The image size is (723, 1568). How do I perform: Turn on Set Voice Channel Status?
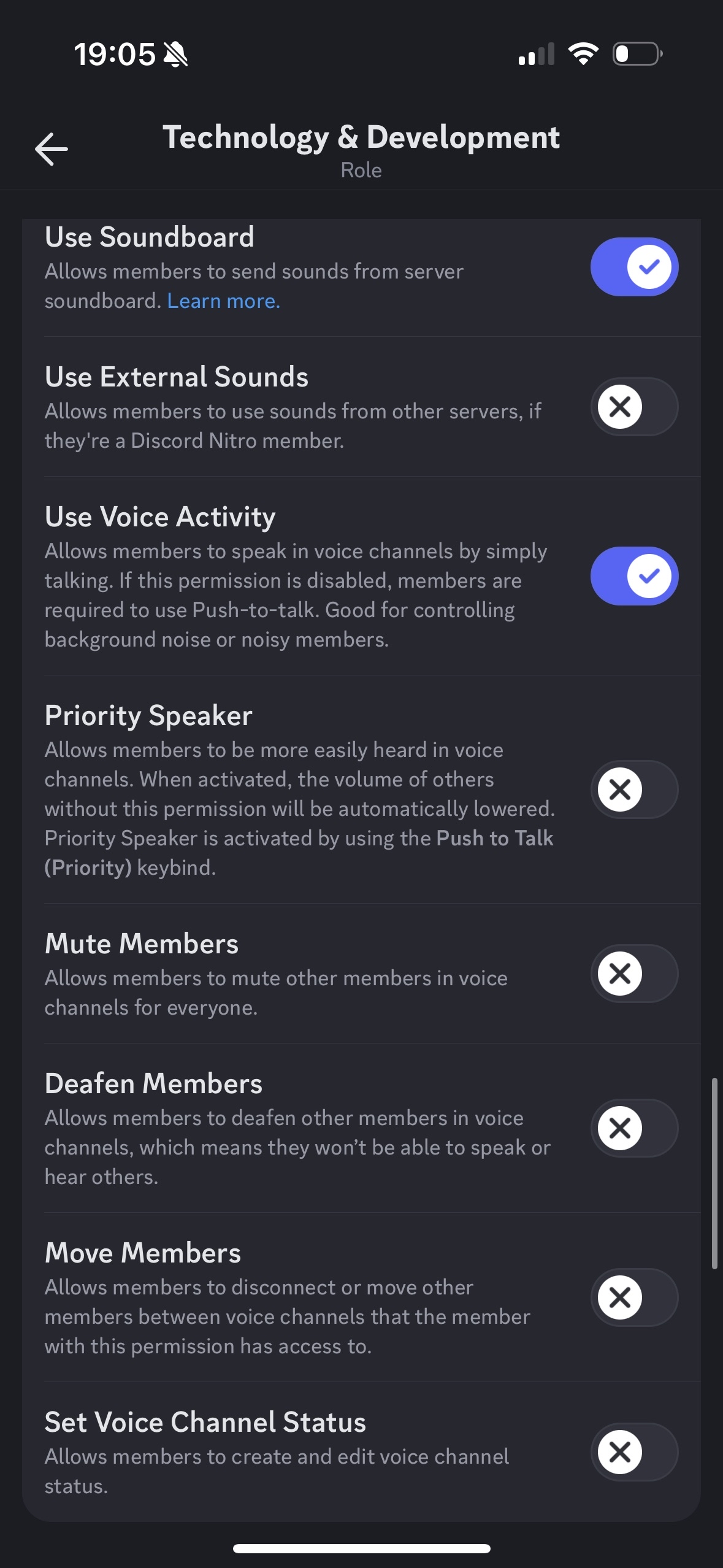pyautogui.click(x=634, y=1452)
